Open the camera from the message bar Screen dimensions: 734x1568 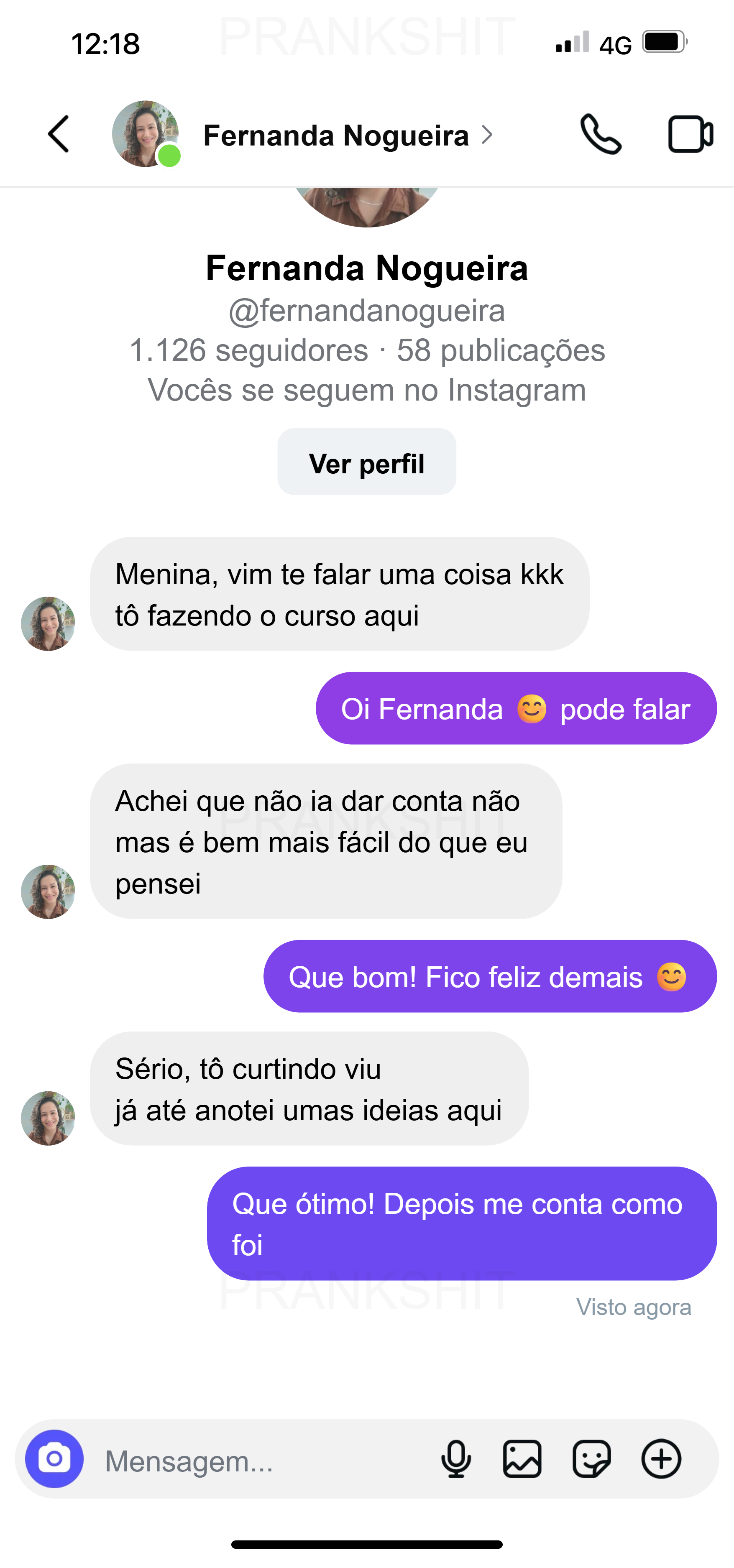[x=54, y=1459]
